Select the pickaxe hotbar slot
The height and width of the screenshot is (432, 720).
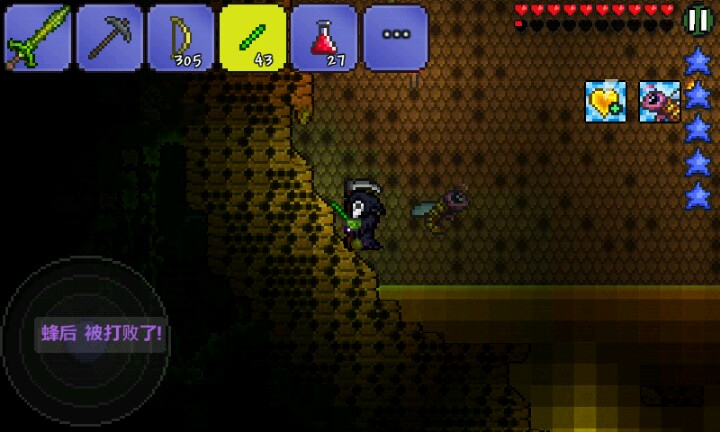[109, 37]
